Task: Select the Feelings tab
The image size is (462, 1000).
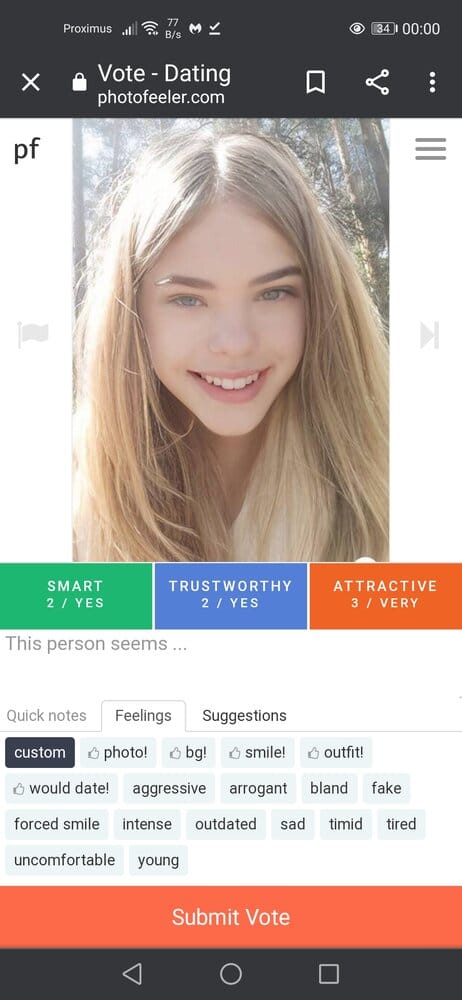Action: [x=144, y=716]
